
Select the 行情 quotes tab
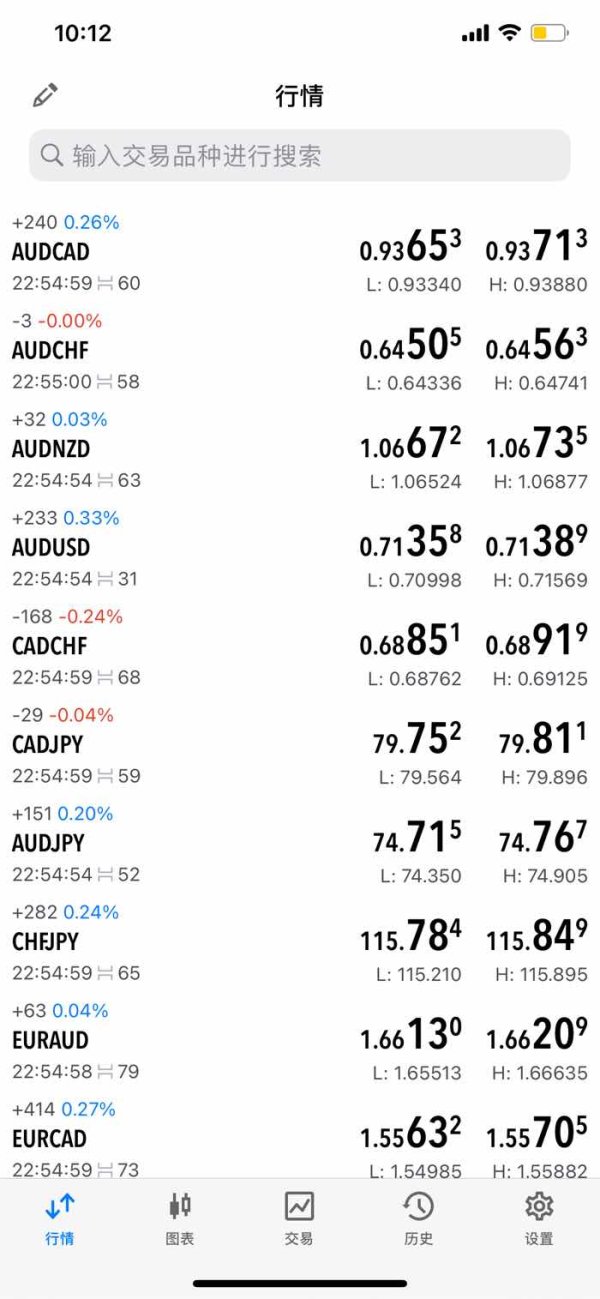[60, 1219]
